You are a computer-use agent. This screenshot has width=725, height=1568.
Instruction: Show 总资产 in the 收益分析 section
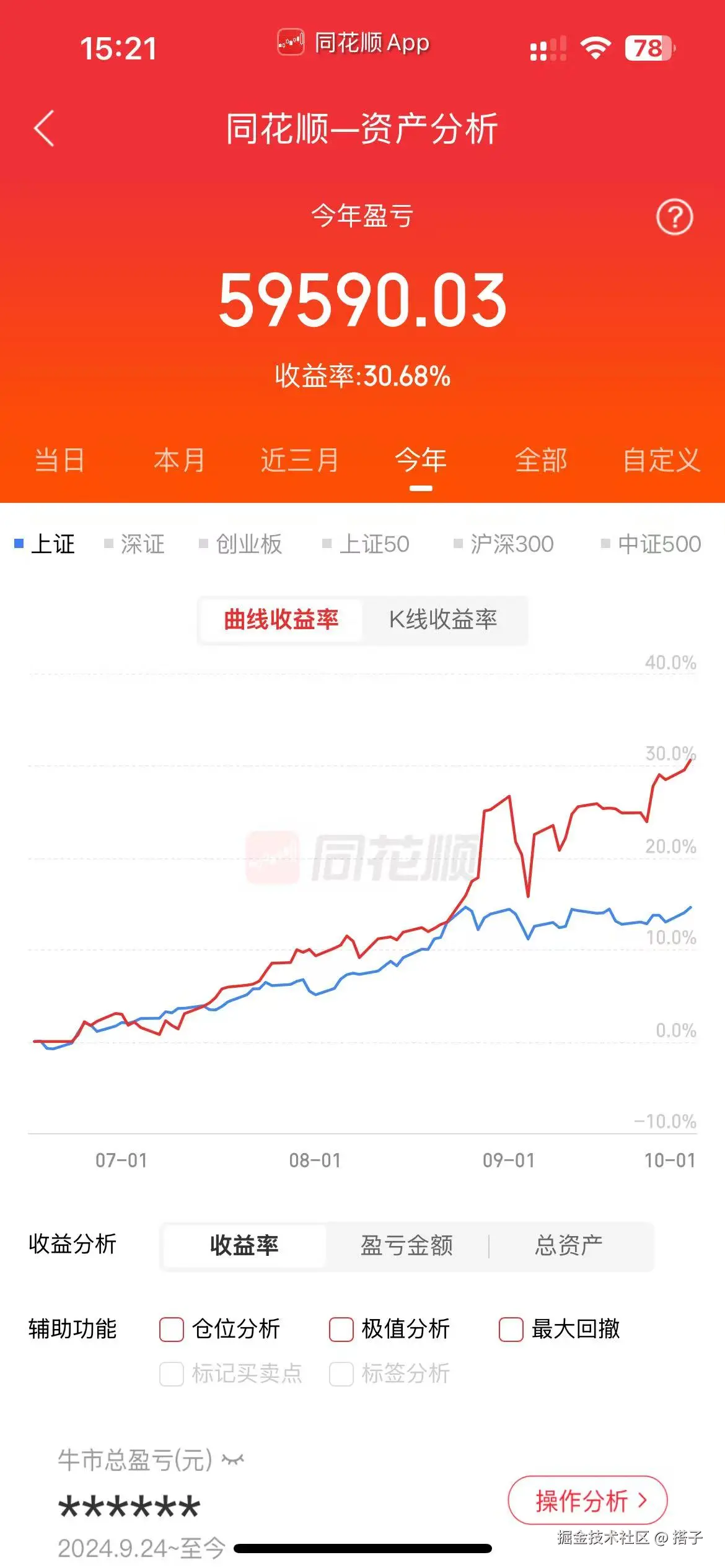click(x=569, y=1246)
